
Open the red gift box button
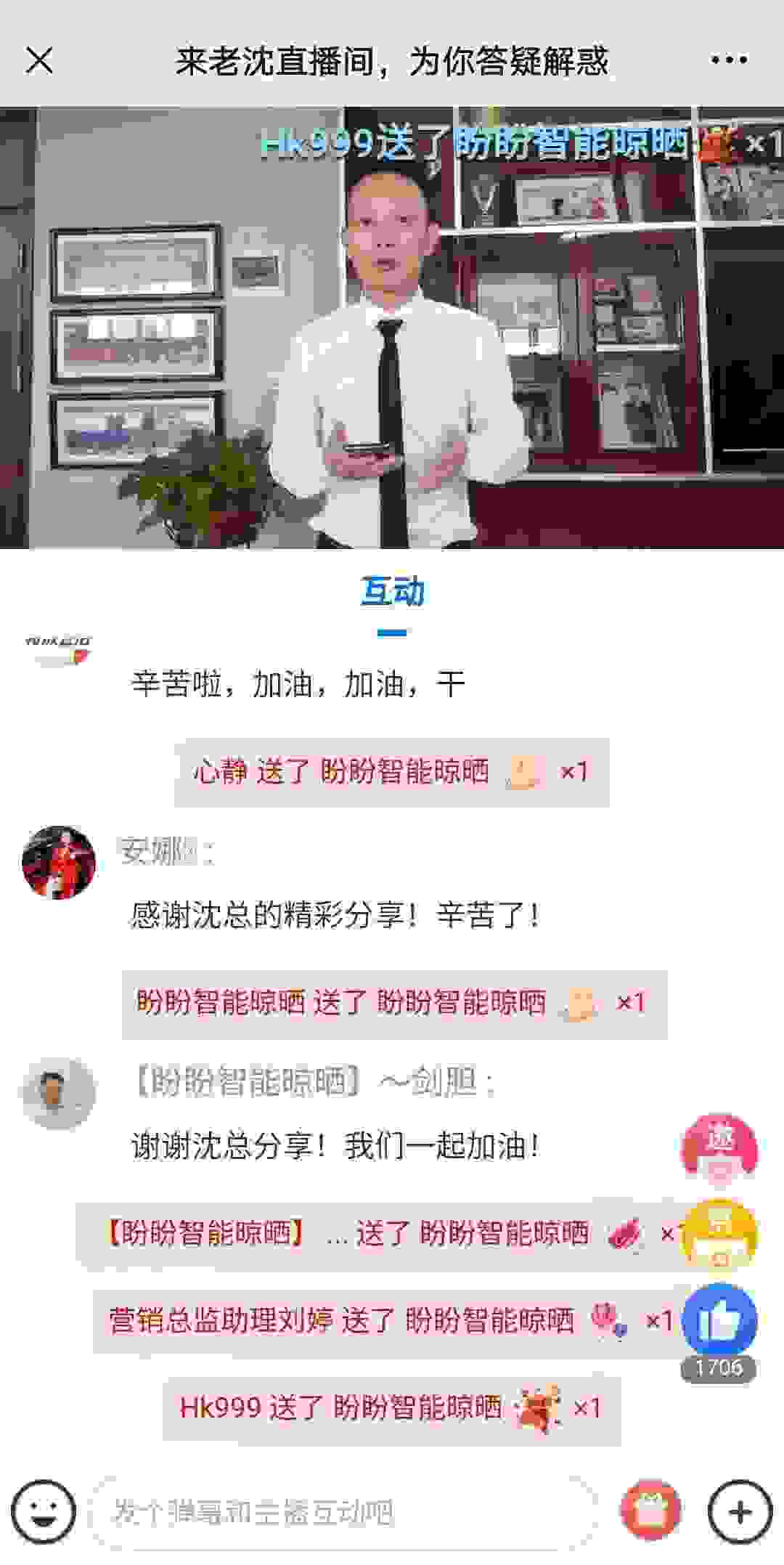coord(651,1513)
